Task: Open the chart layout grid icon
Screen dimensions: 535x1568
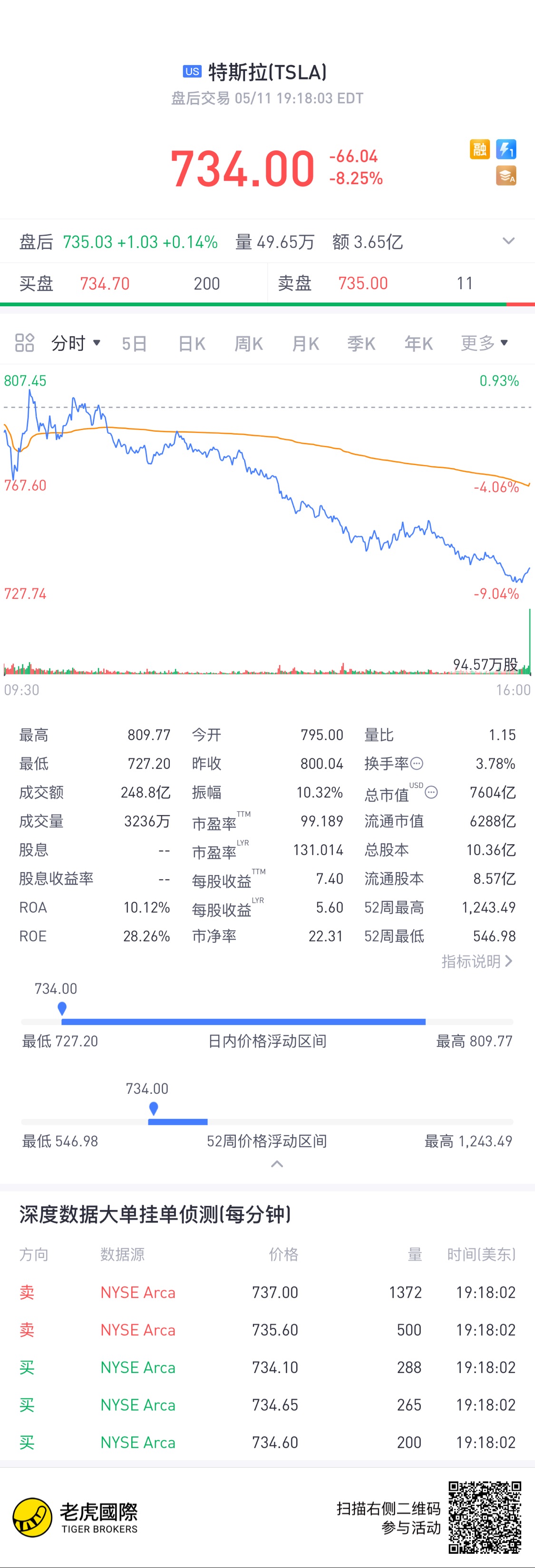Action: [24, 343]
